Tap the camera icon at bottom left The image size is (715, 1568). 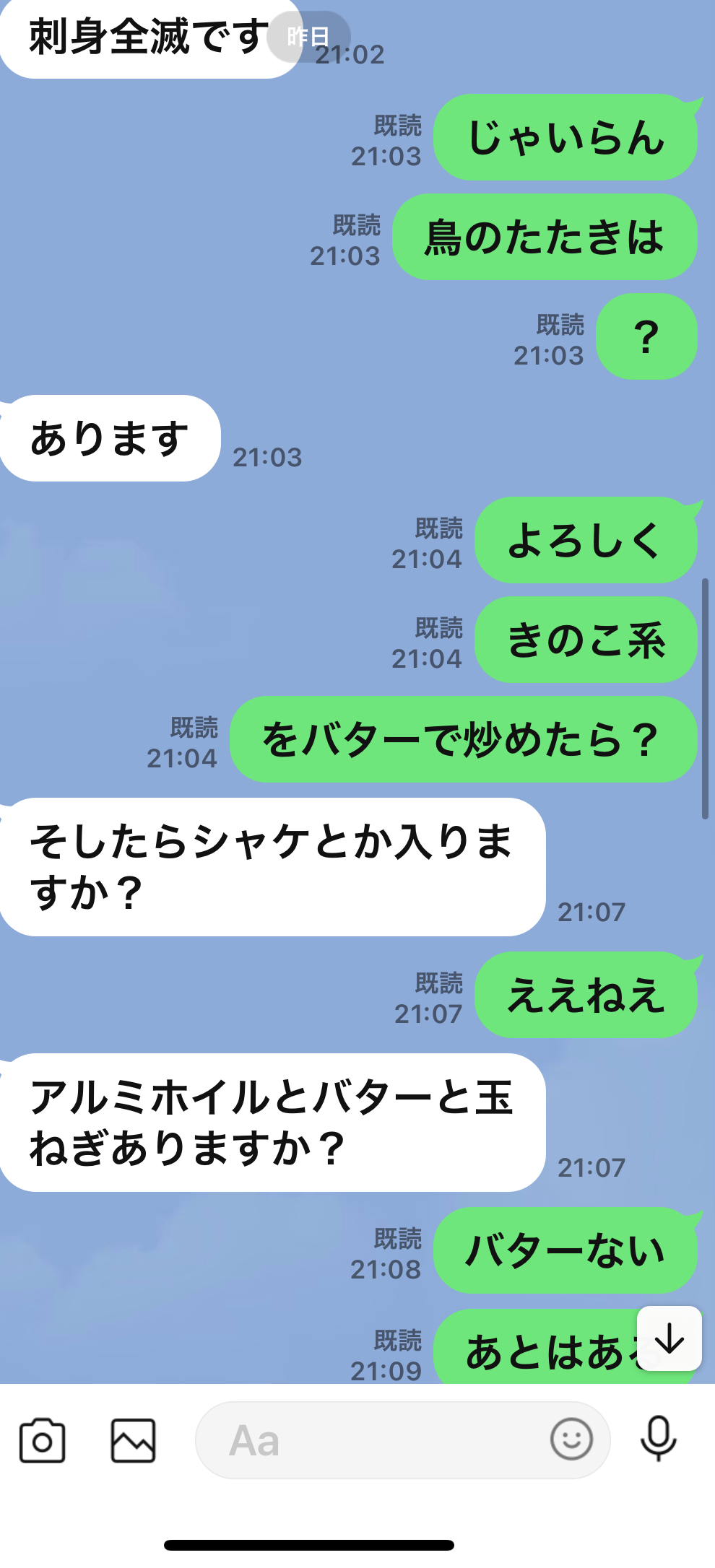(45, 1441)
